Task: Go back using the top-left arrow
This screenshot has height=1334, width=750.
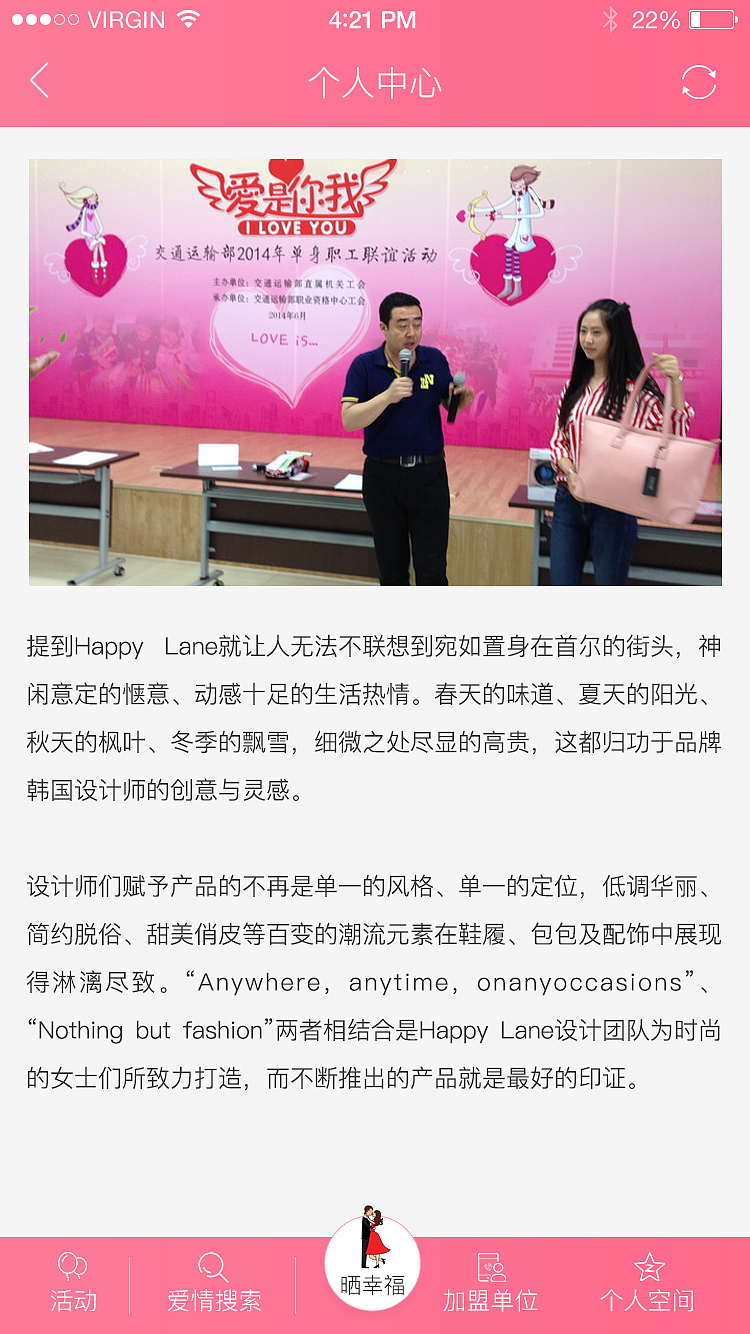Action: pos(40,81)
